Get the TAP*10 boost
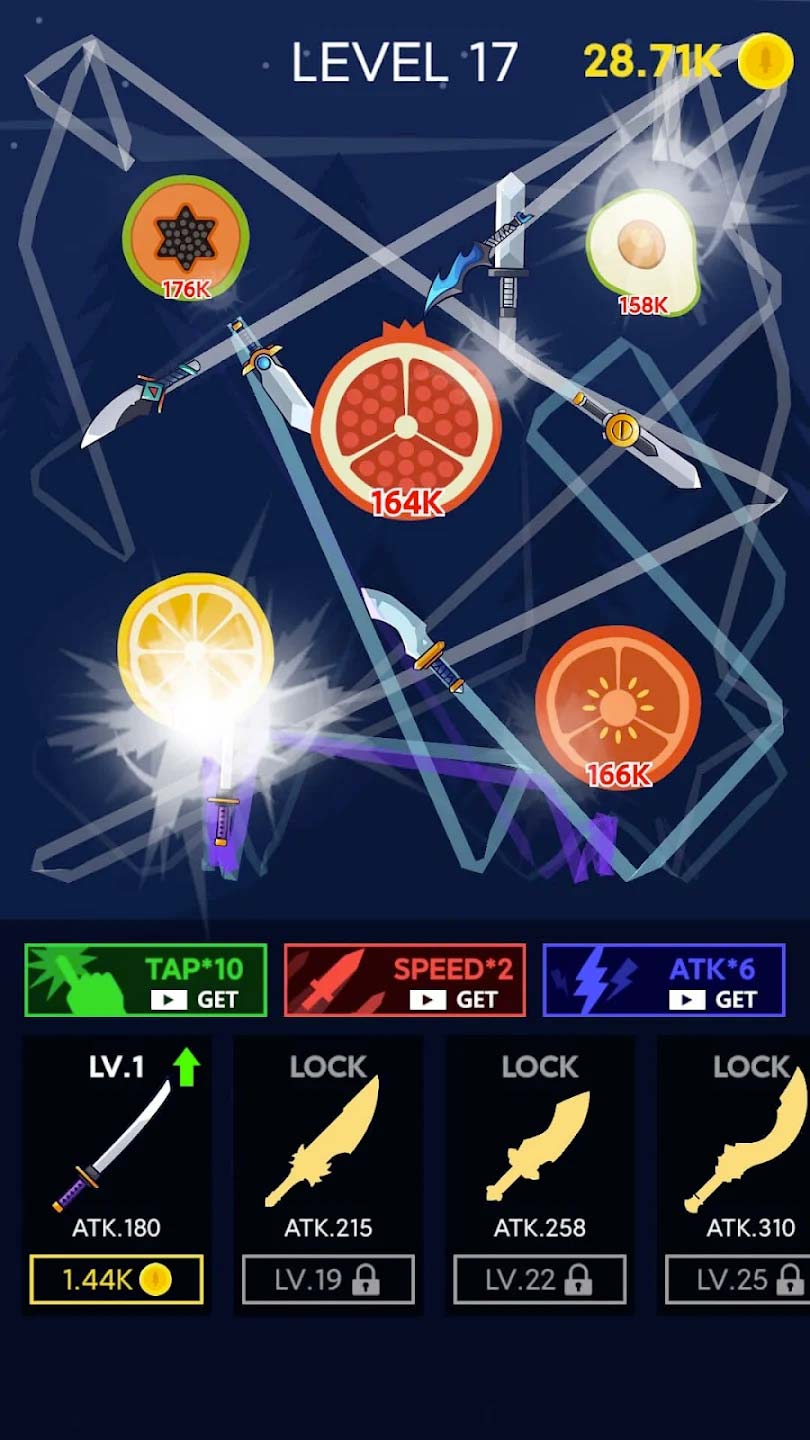810x1440 pixels. (146, 980)
